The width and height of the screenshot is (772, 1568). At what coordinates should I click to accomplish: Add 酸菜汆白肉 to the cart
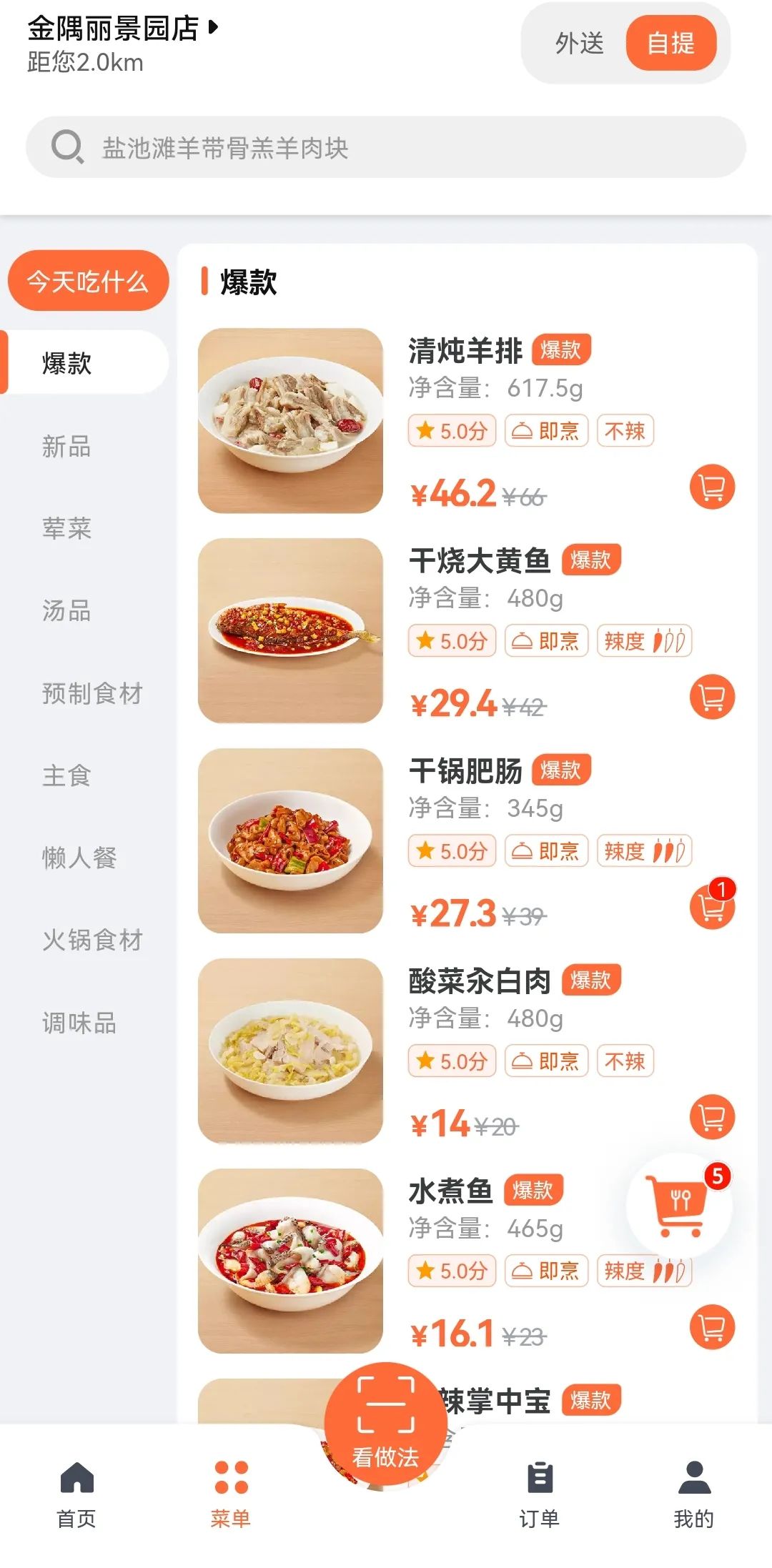(x=712, y=1118)
